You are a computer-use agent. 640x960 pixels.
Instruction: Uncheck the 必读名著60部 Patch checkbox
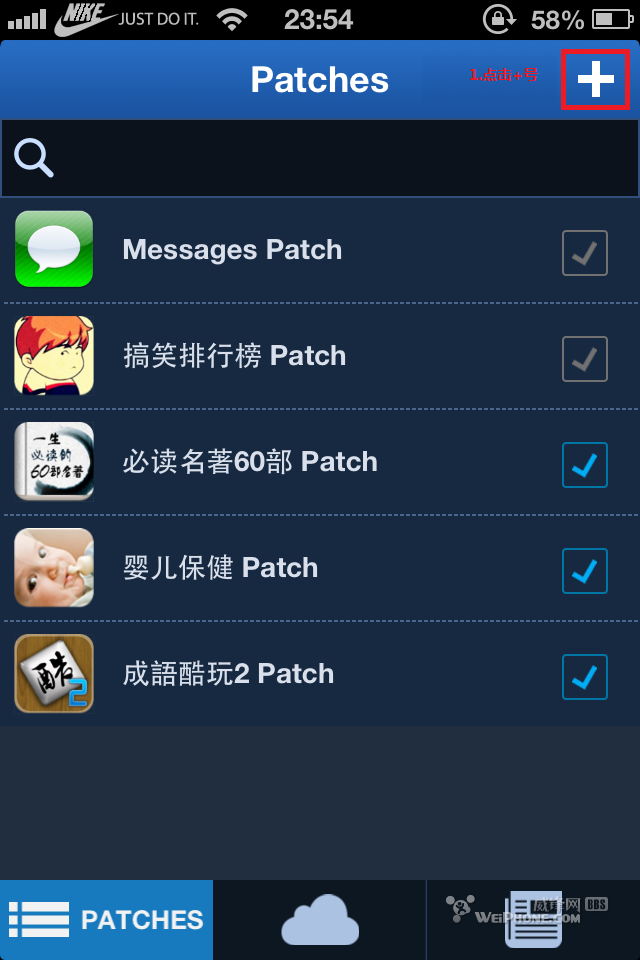coord(585,465)
